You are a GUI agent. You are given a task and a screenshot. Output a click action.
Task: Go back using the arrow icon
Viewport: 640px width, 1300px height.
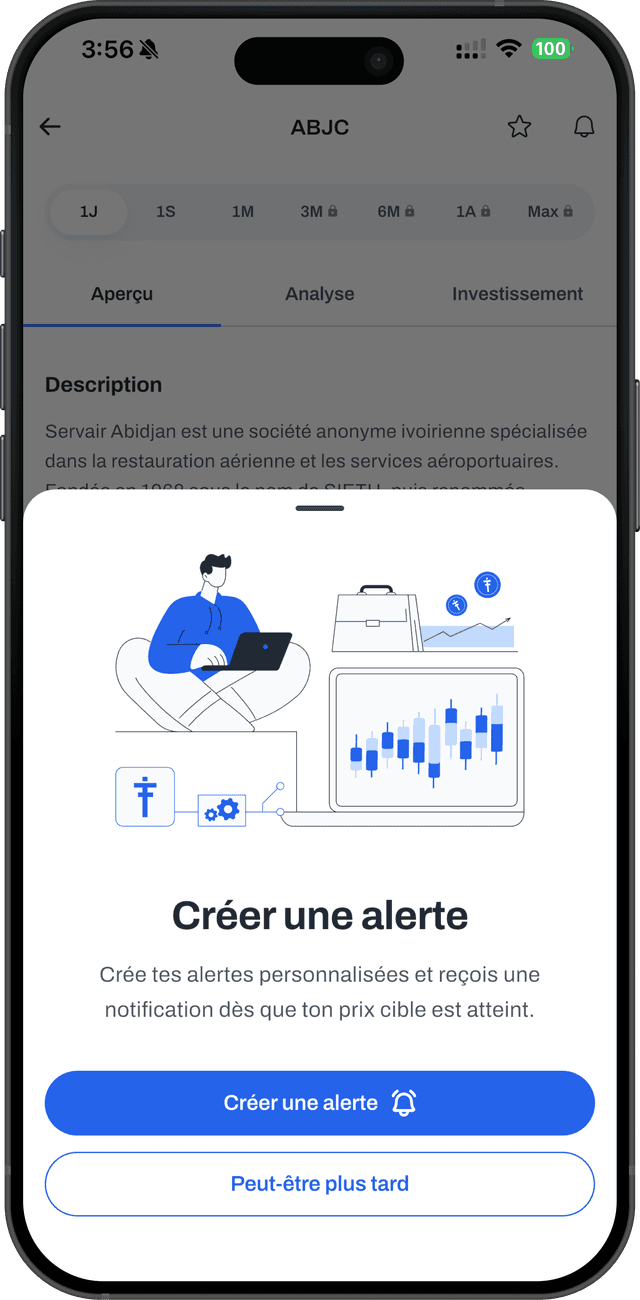(50, 127)
